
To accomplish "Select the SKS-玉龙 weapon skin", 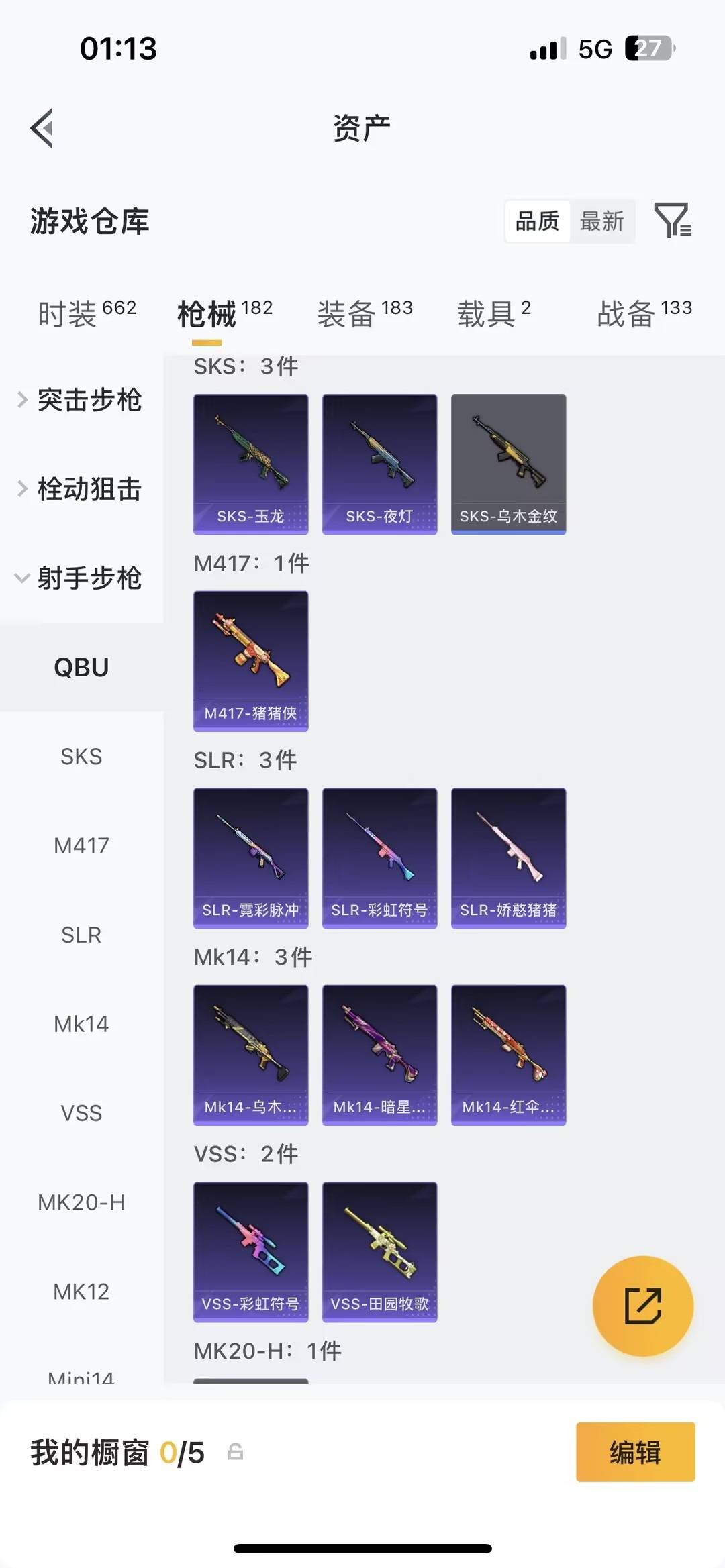I will click(250, 463).
